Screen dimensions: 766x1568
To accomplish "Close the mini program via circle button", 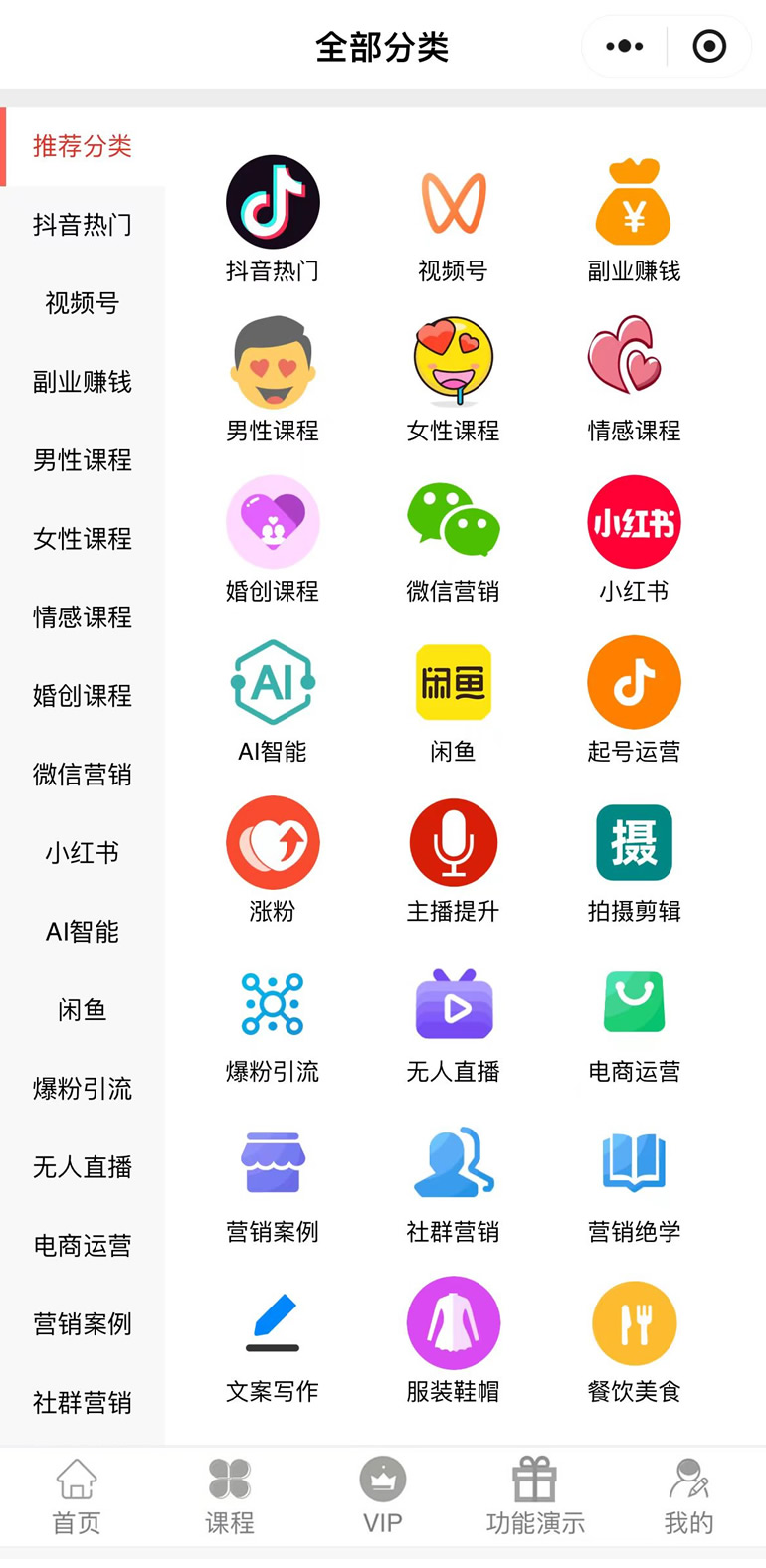I will [709, 46].
